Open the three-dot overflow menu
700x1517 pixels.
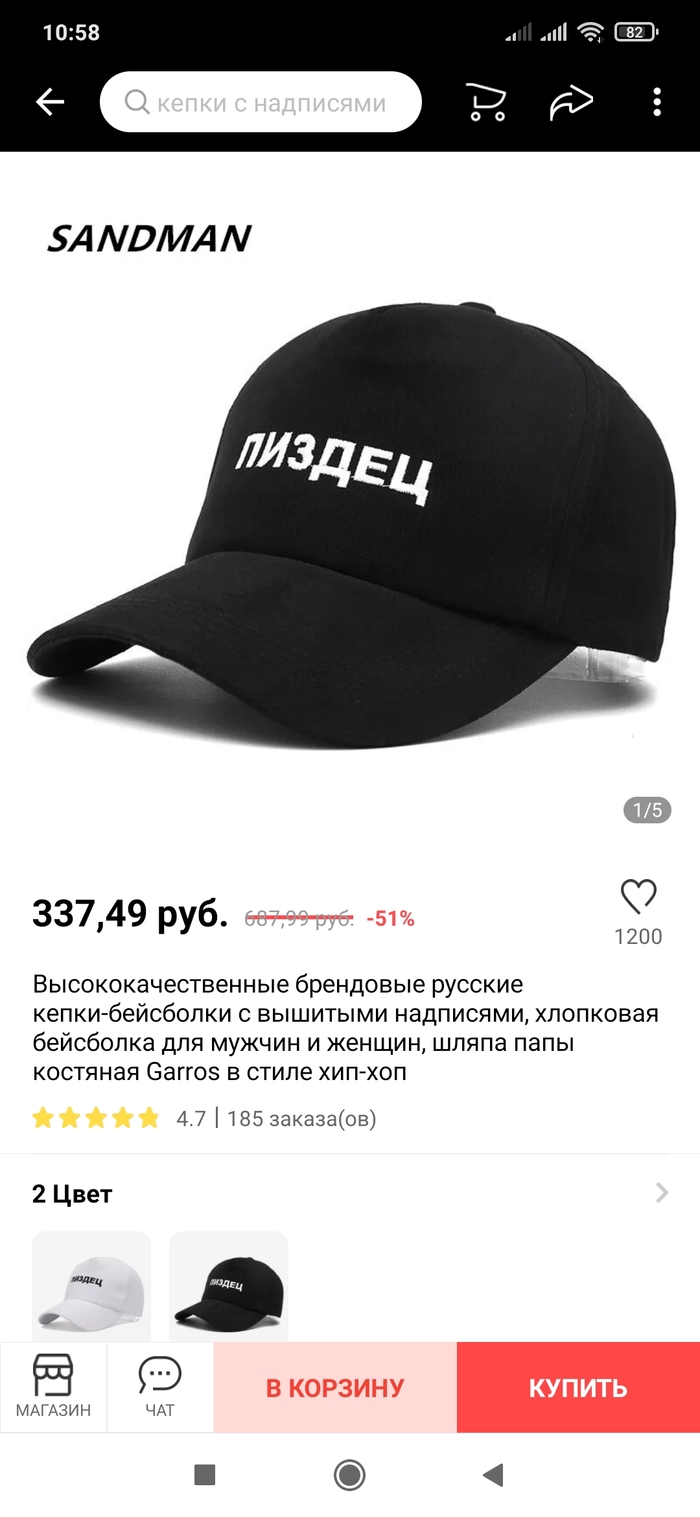coord(657,102)
